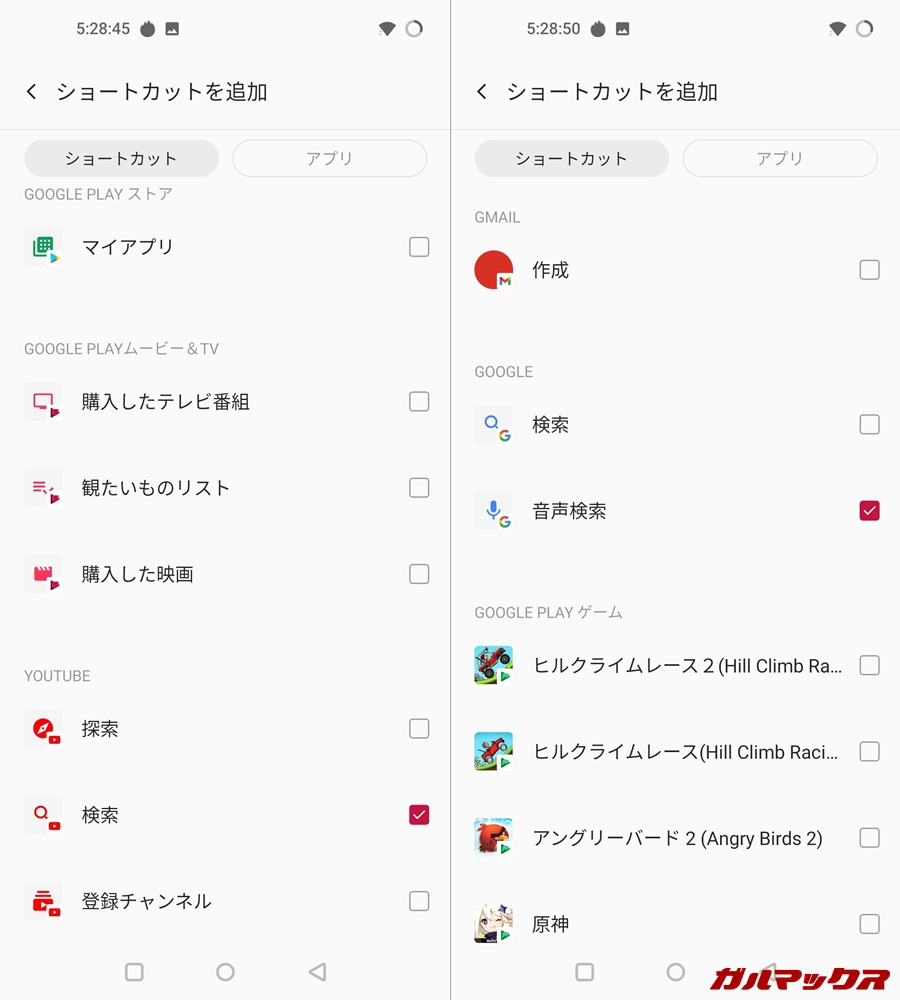
Task: Select the 原神 shortcut checkbox
Action: tap(869, 924)
